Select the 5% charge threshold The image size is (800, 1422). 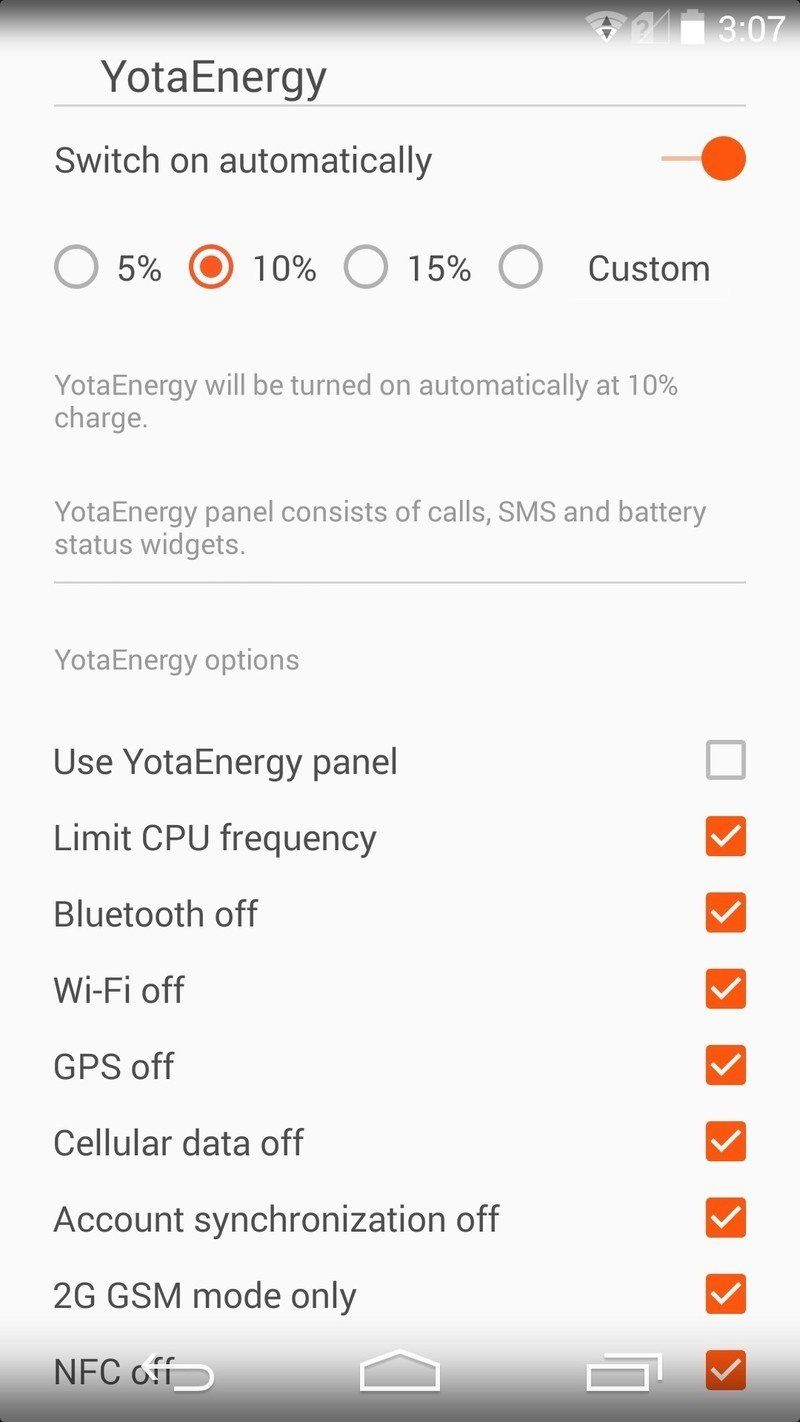76,267
